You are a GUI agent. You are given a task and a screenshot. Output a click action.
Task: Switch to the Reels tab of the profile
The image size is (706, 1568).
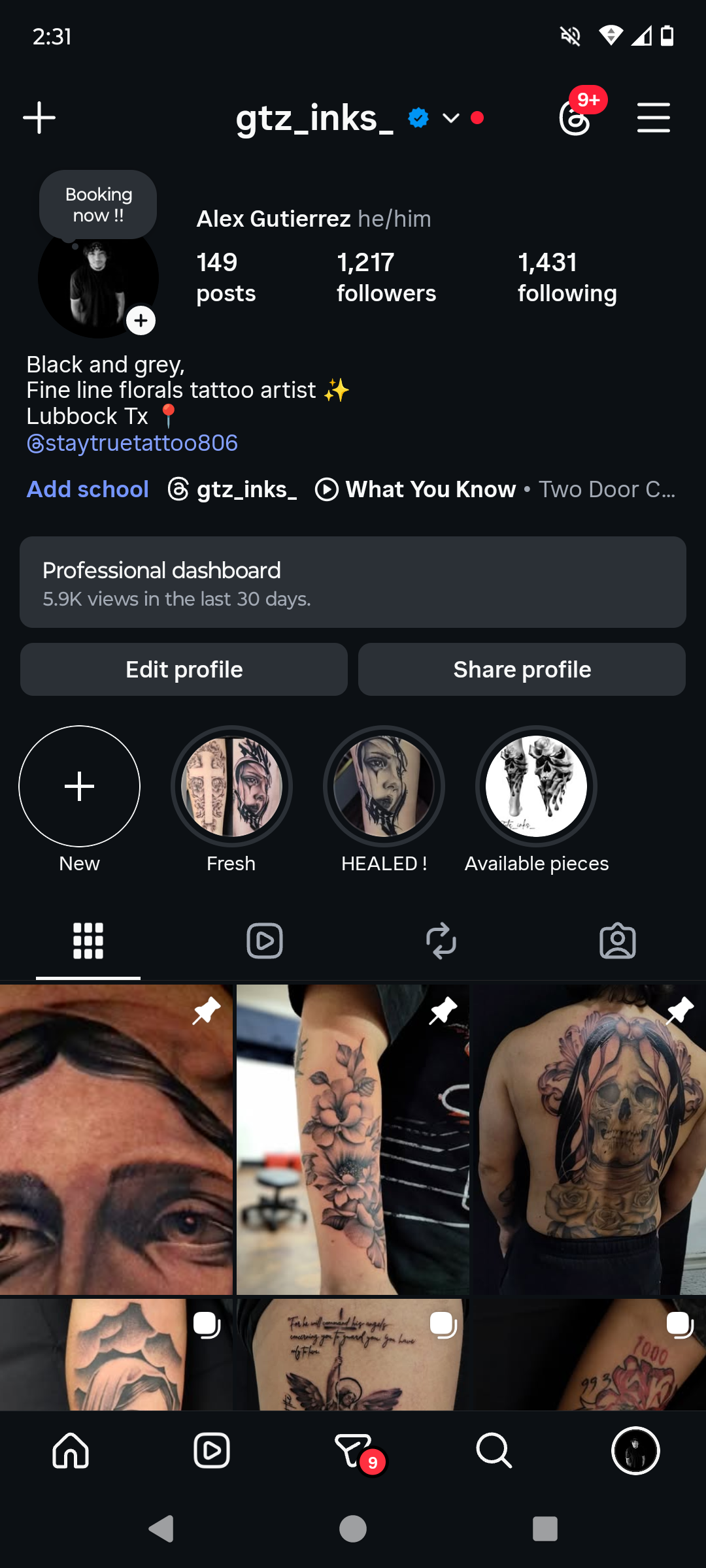click(265, 940)
